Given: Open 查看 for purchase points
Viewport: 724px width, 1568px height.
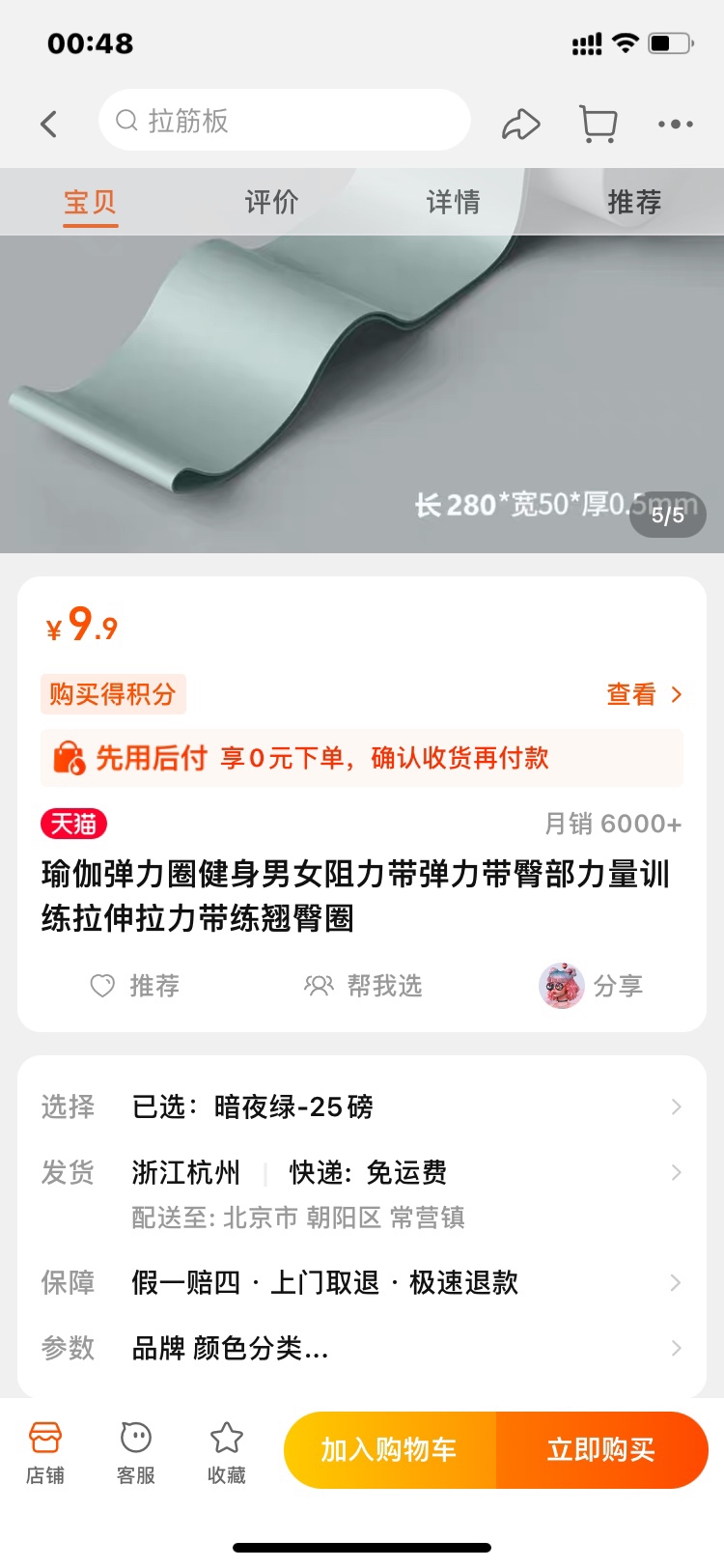Looking at the screenshot, I should [x=644, y=694].
